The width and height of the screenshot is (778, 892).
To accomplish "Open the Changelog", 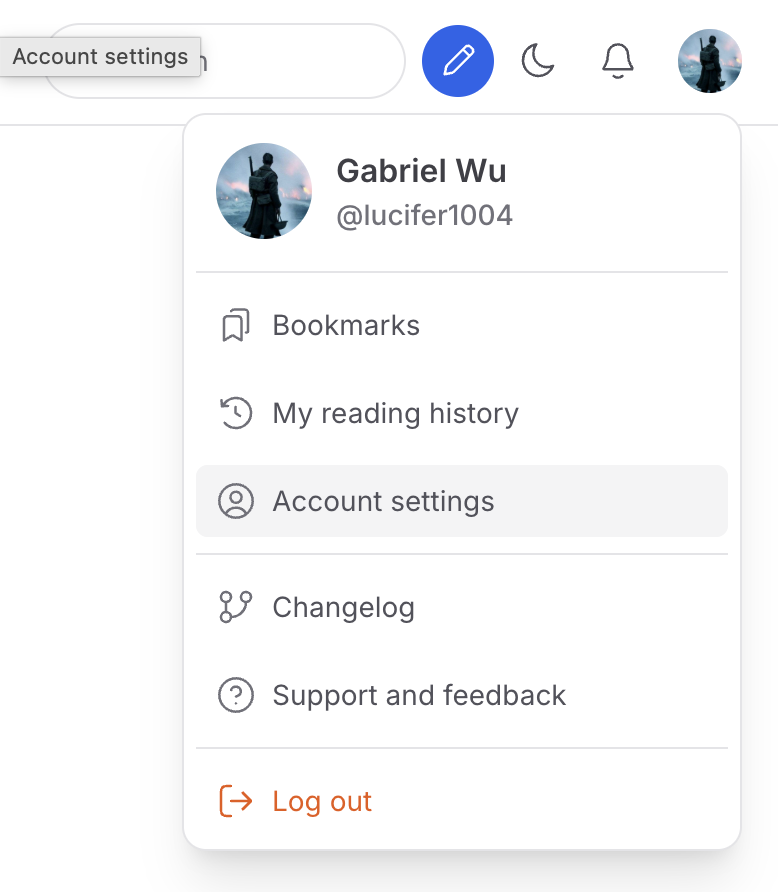I will pos(343,607).
